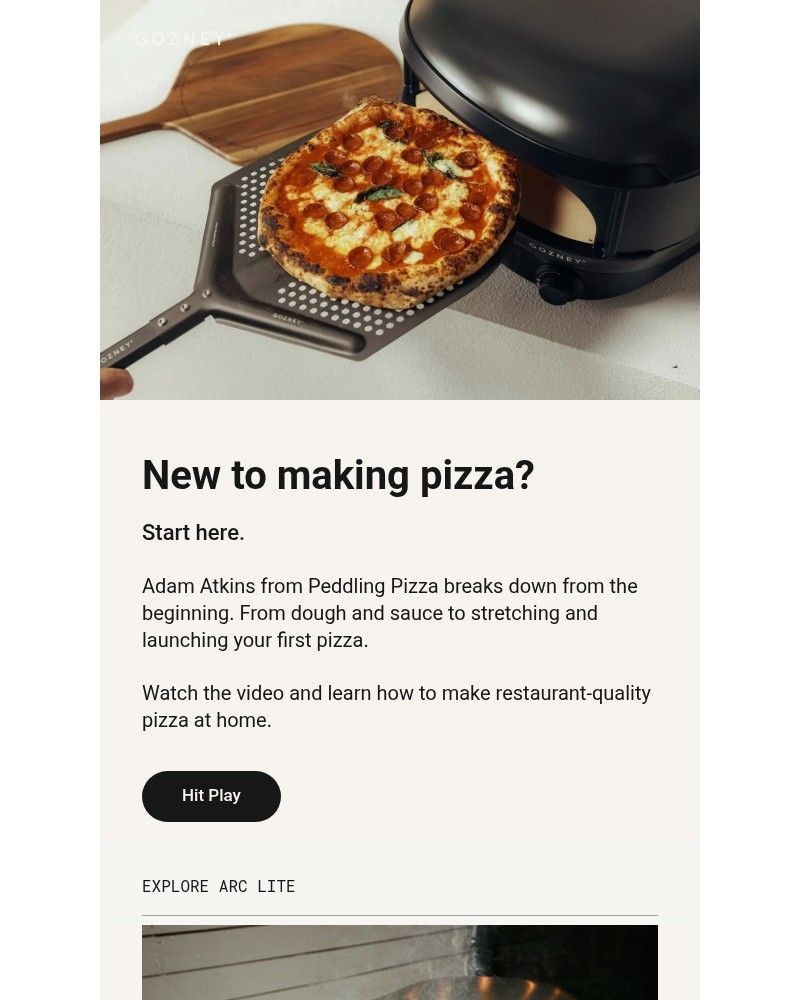Open the body paragraph about dough and sauce
Screen dimensions: 800x1000
click(389, 613)
